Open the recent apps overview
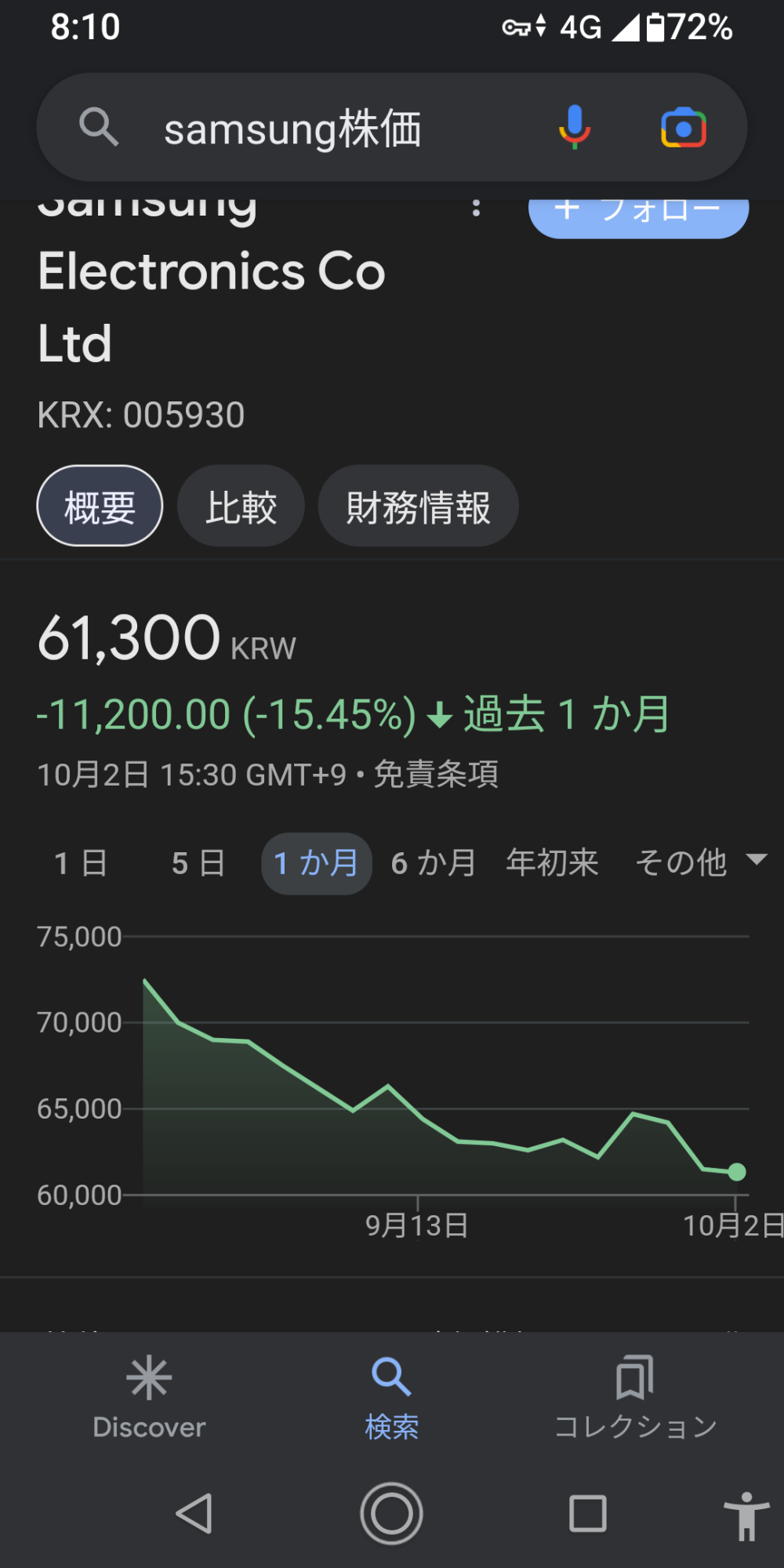Screen dimensions: 784x1568 587,1513
